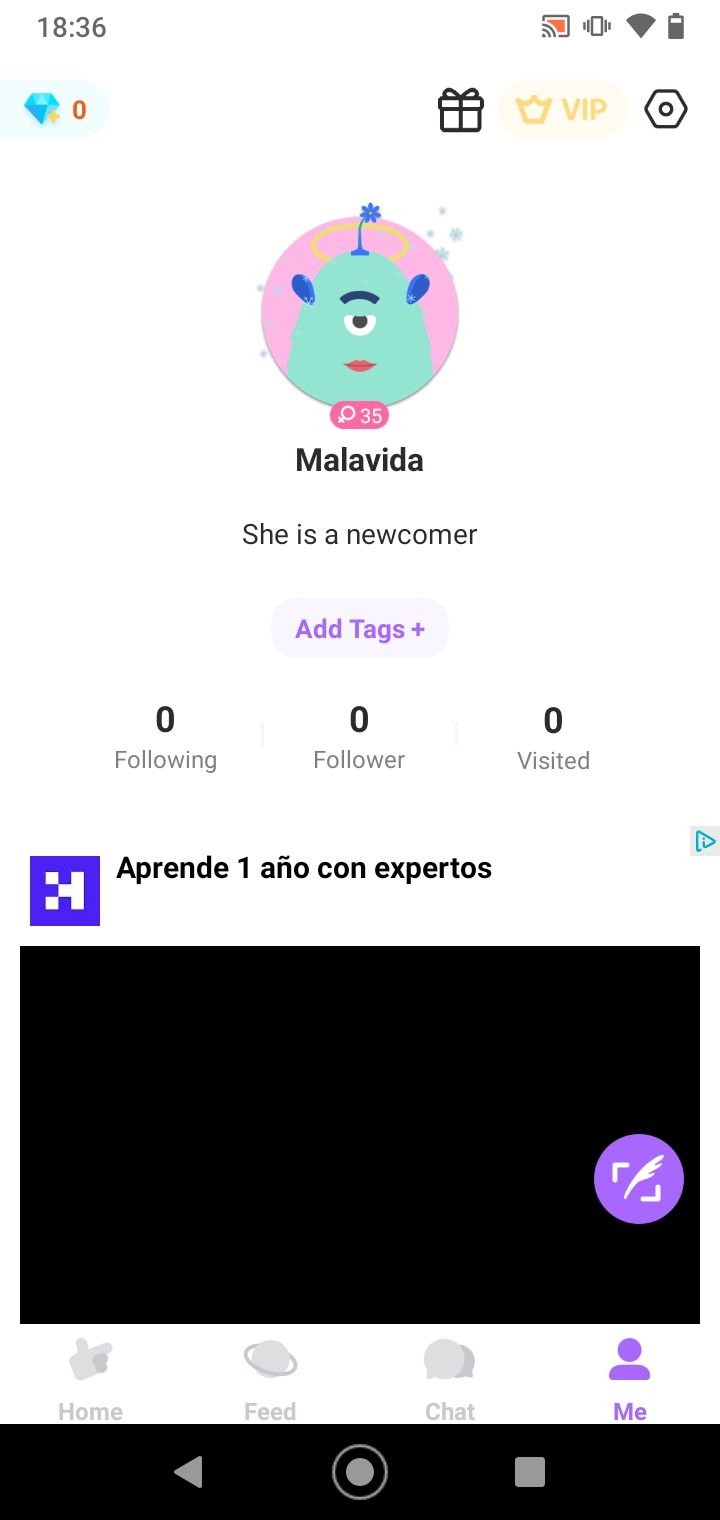Viewport: 720px width, 1520px height.
Task: Switch to the Home tab
Action: pos(90,1380)
